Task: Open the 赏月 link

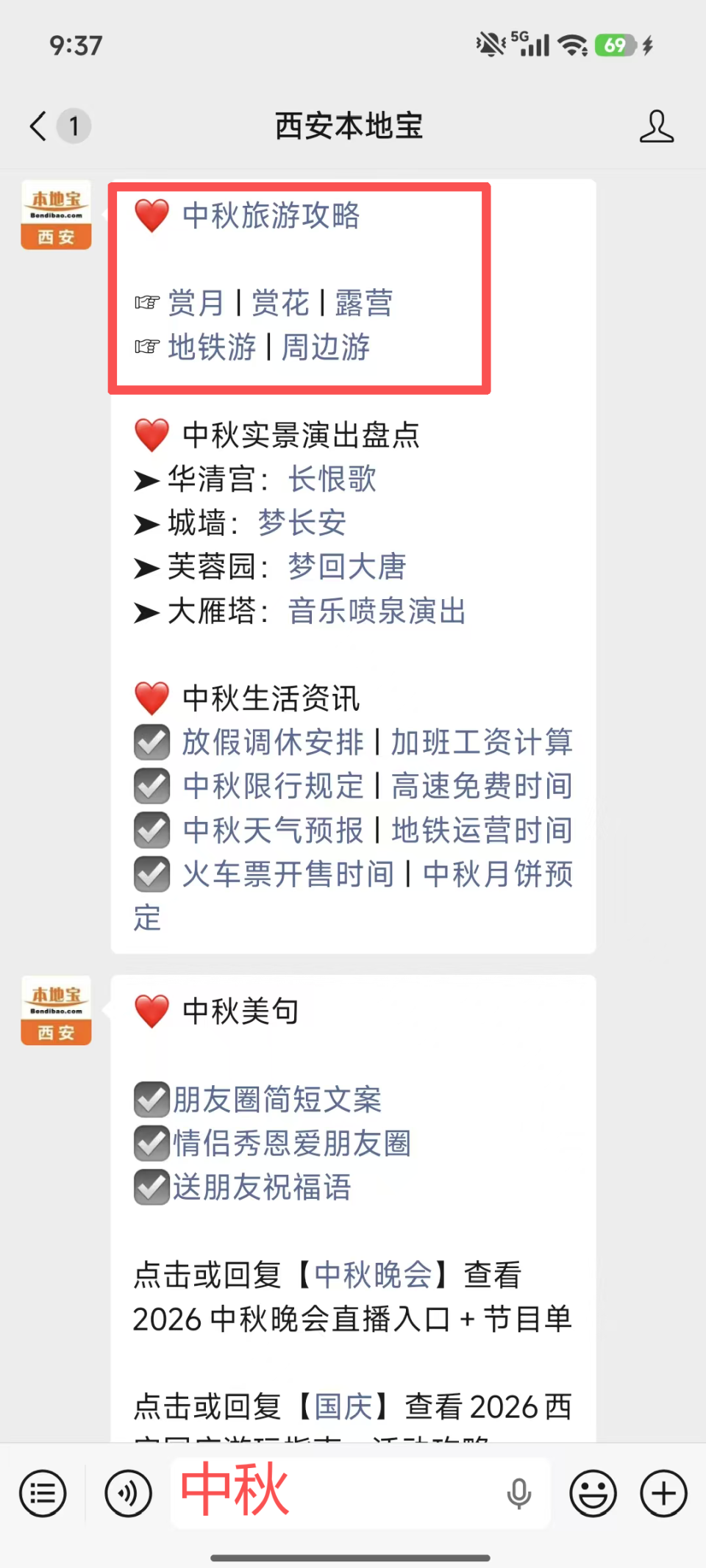Action: click(x=196, y=303)
